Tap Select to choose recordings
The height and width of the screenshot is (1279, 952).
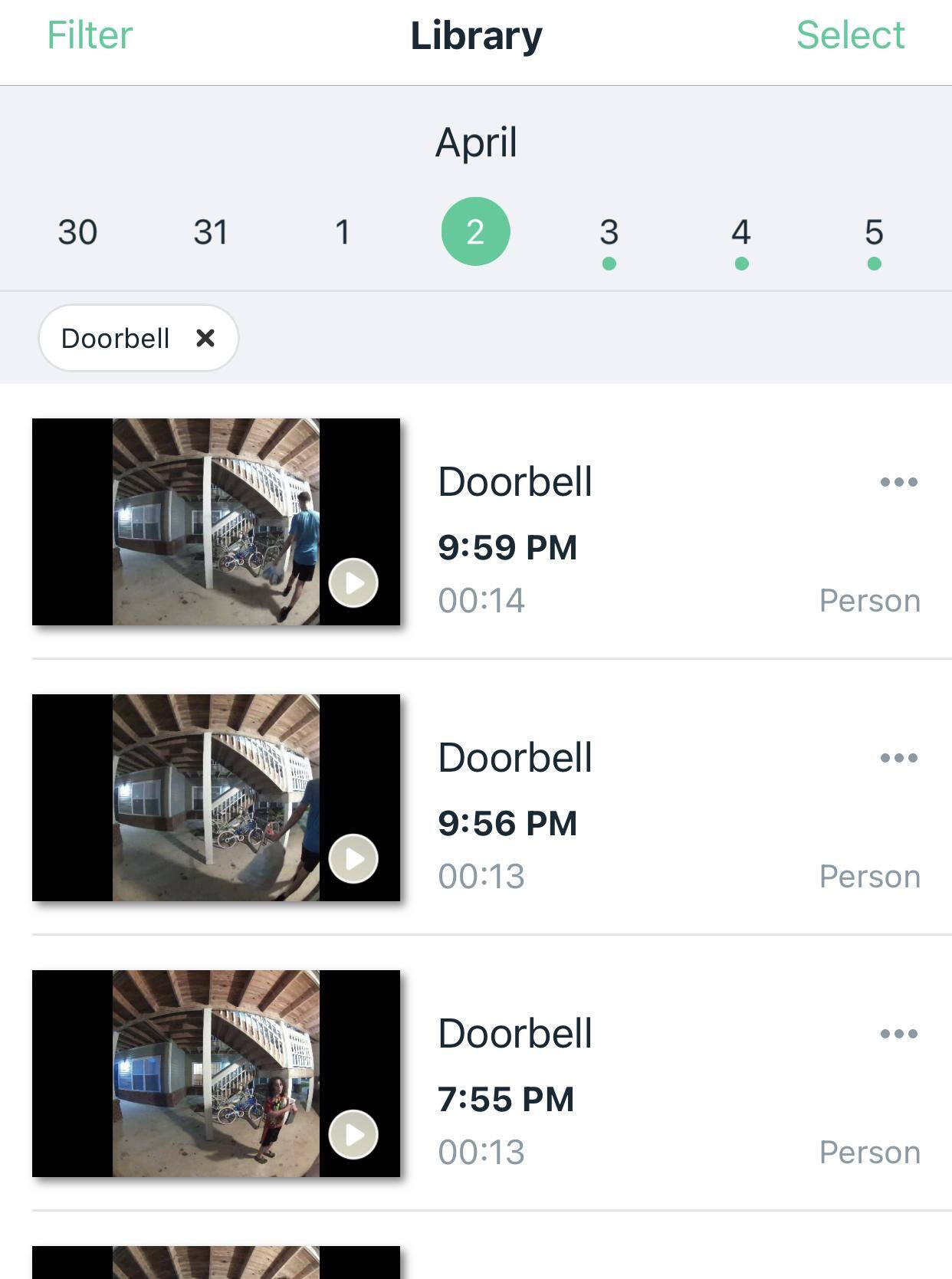[850, 35]
